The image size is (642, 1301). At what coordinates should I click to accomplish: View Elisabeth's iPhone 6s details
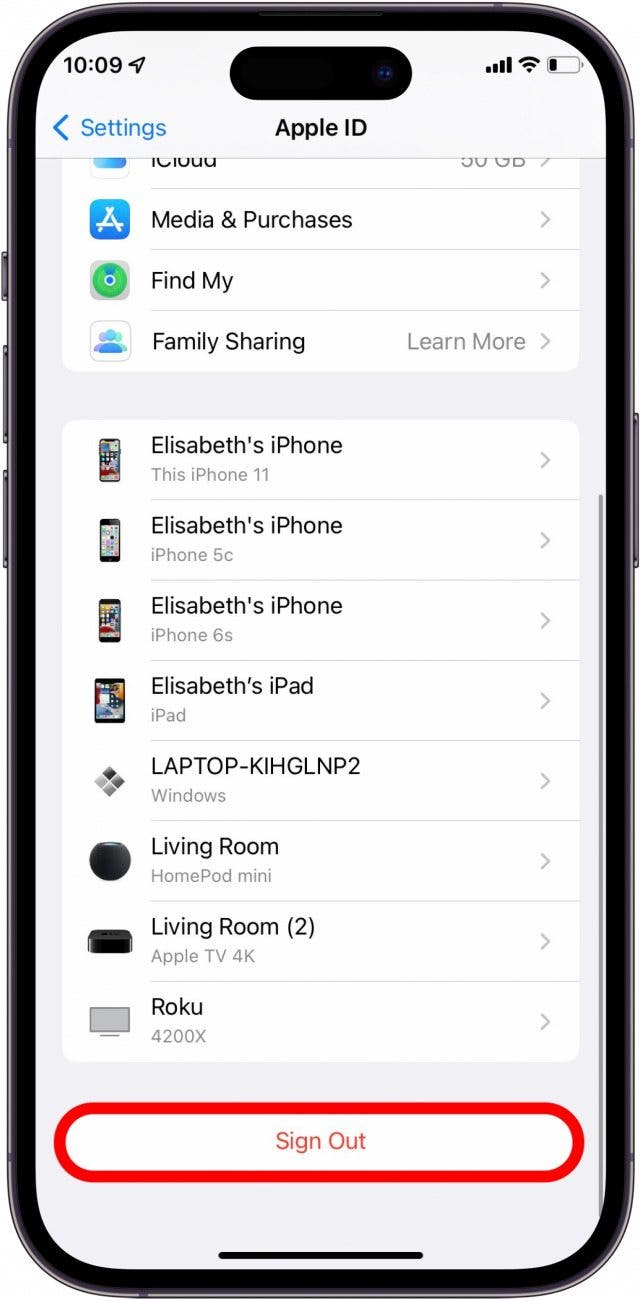pos(320,620)
